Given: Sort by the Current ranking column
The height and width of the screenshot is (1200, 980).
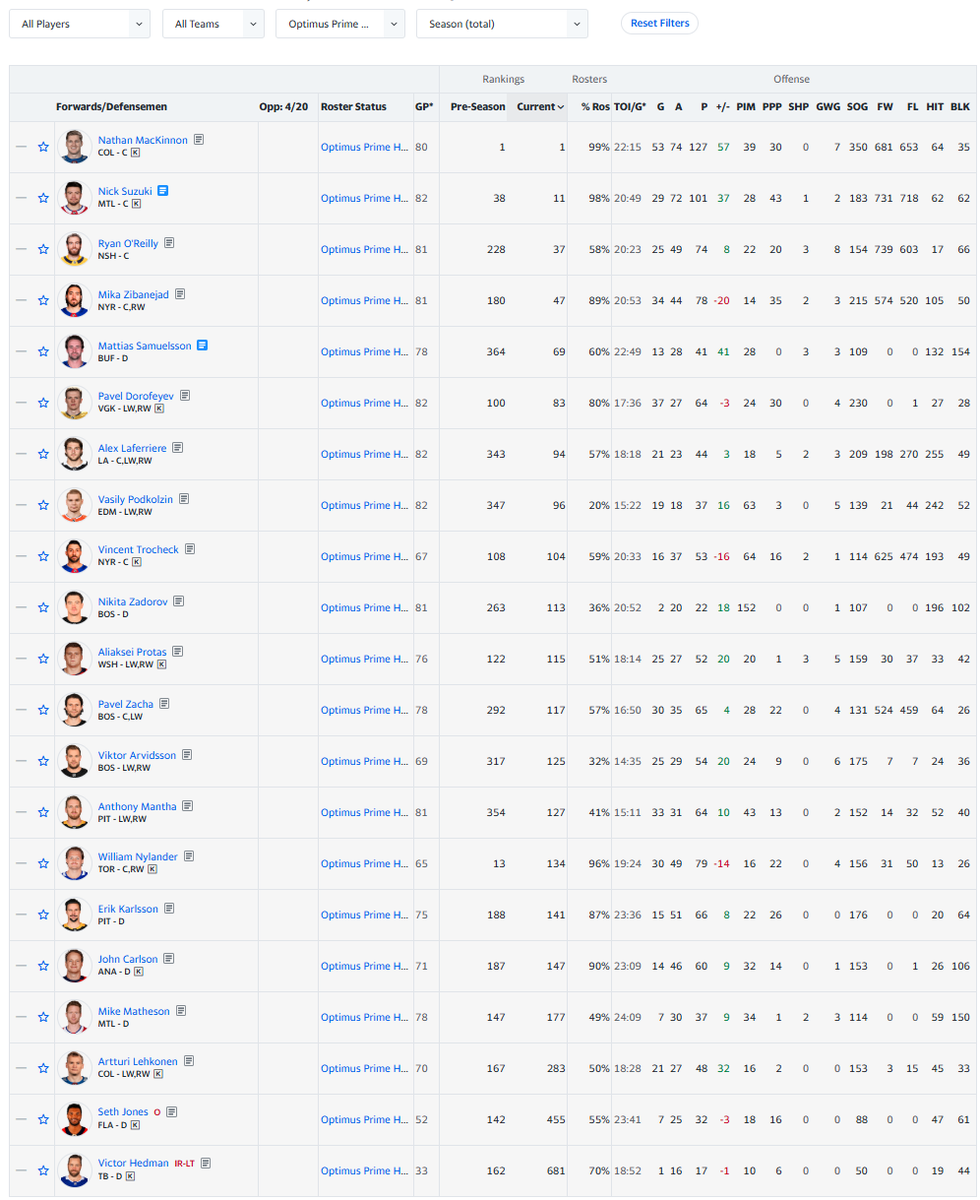Looking at the screenshot, I should point(540,107).
